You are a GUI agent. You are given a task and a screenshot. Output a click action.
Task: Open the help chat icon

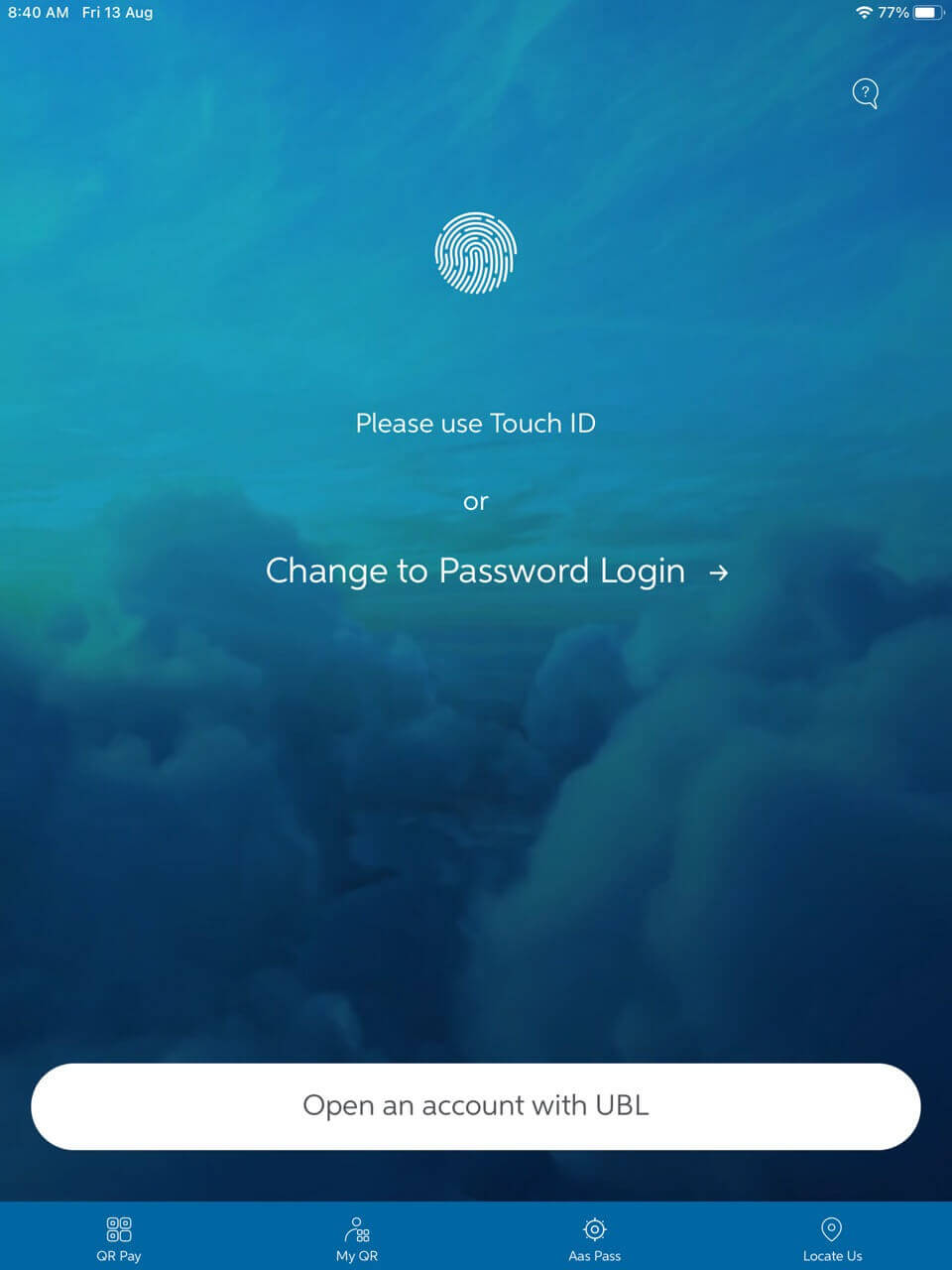(x=865, y=93)
